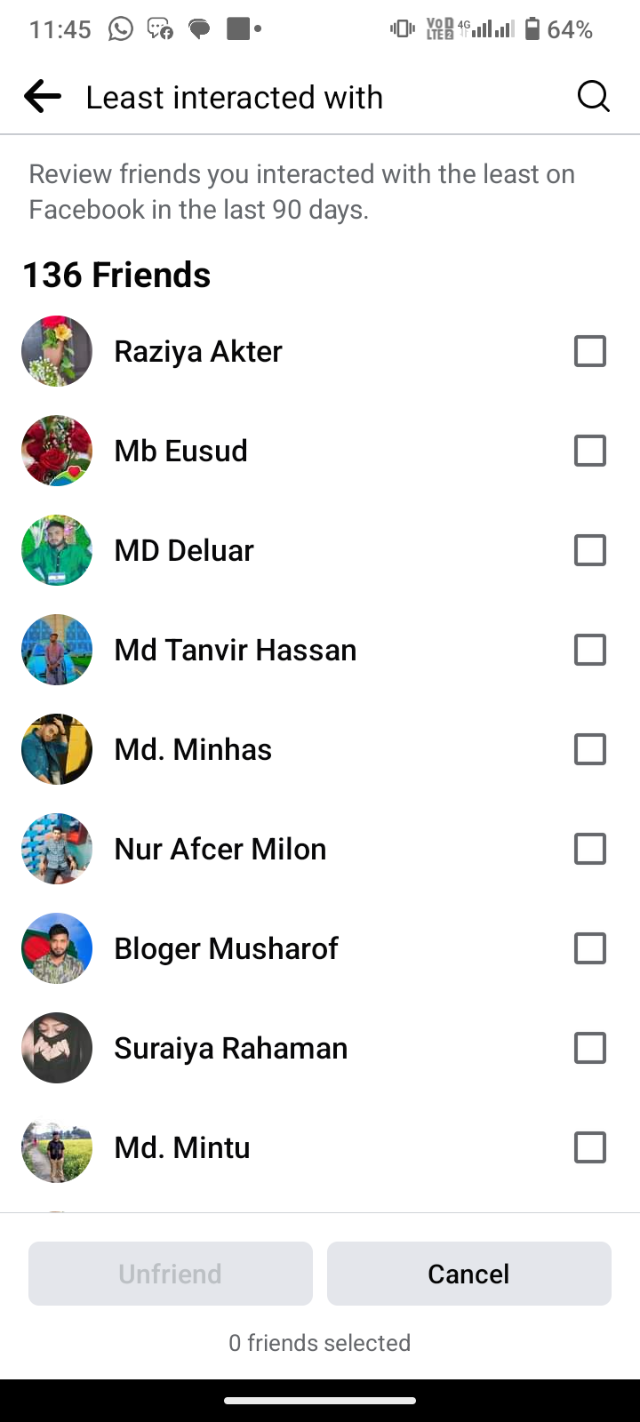Select the checkbox for Raziya Akter

click(x=590, y=352)
